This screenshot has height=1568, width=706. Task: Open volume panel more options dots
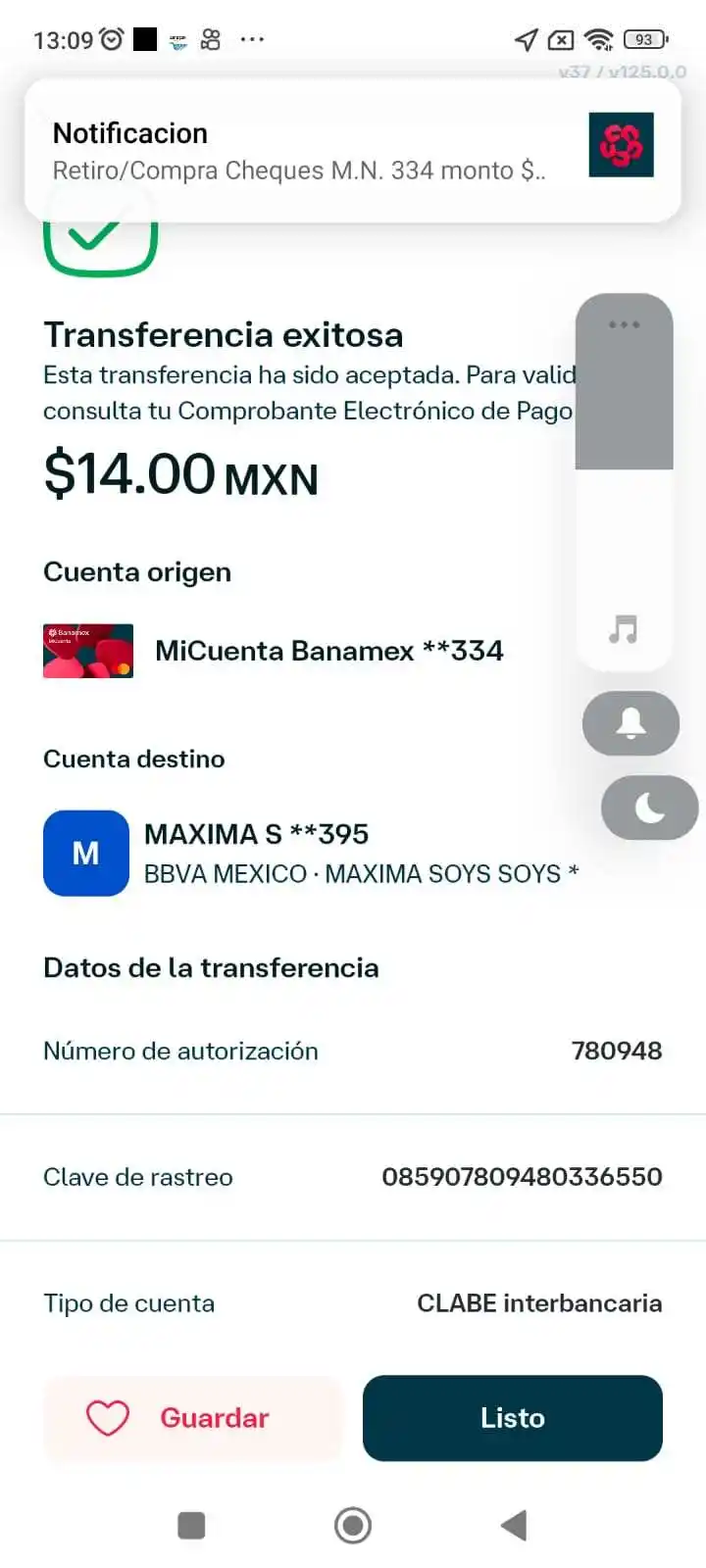tap(624, 324)
